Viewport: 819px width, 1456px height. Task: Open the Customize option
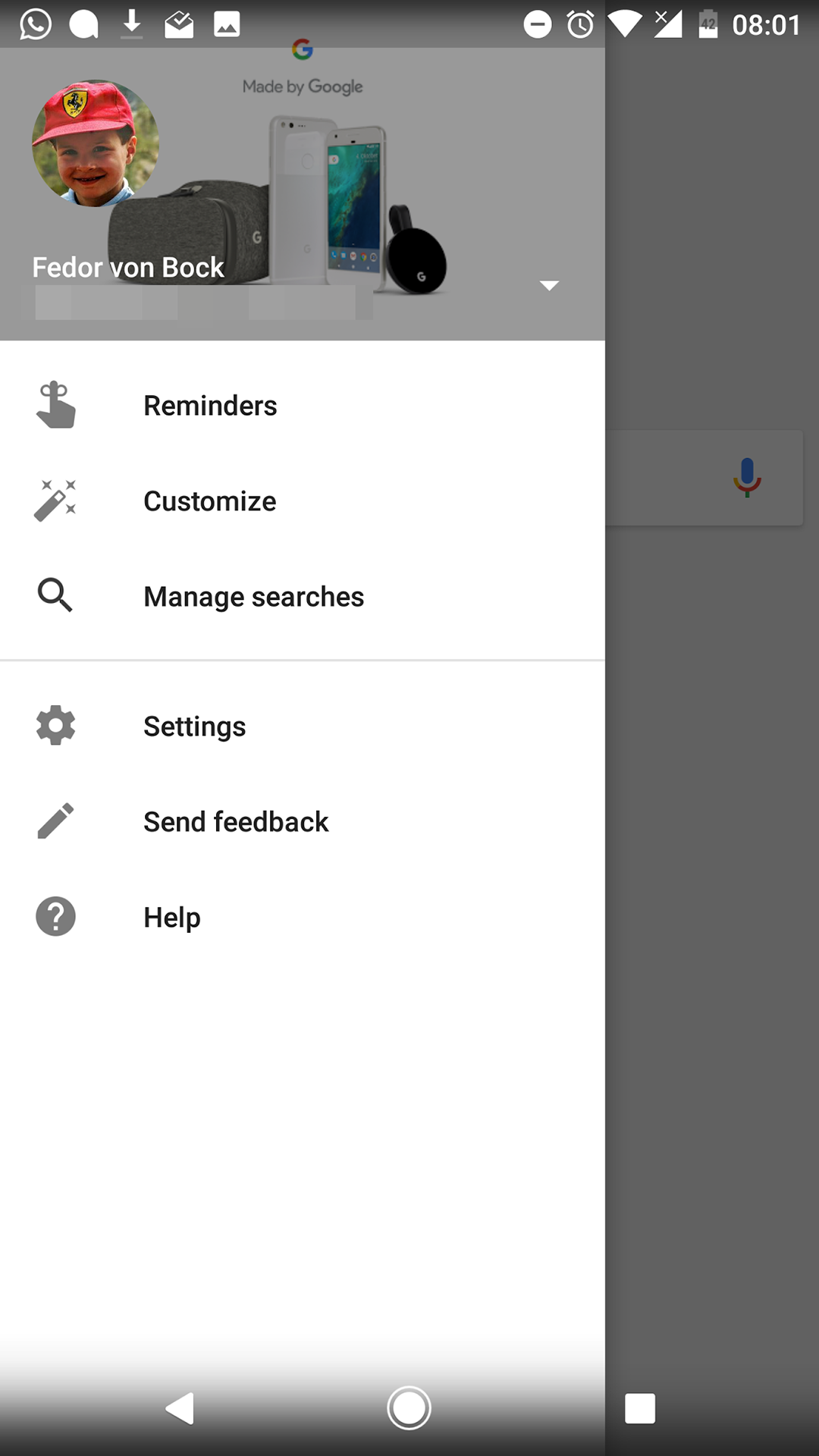pyautogui.click(x=303, y=501)
